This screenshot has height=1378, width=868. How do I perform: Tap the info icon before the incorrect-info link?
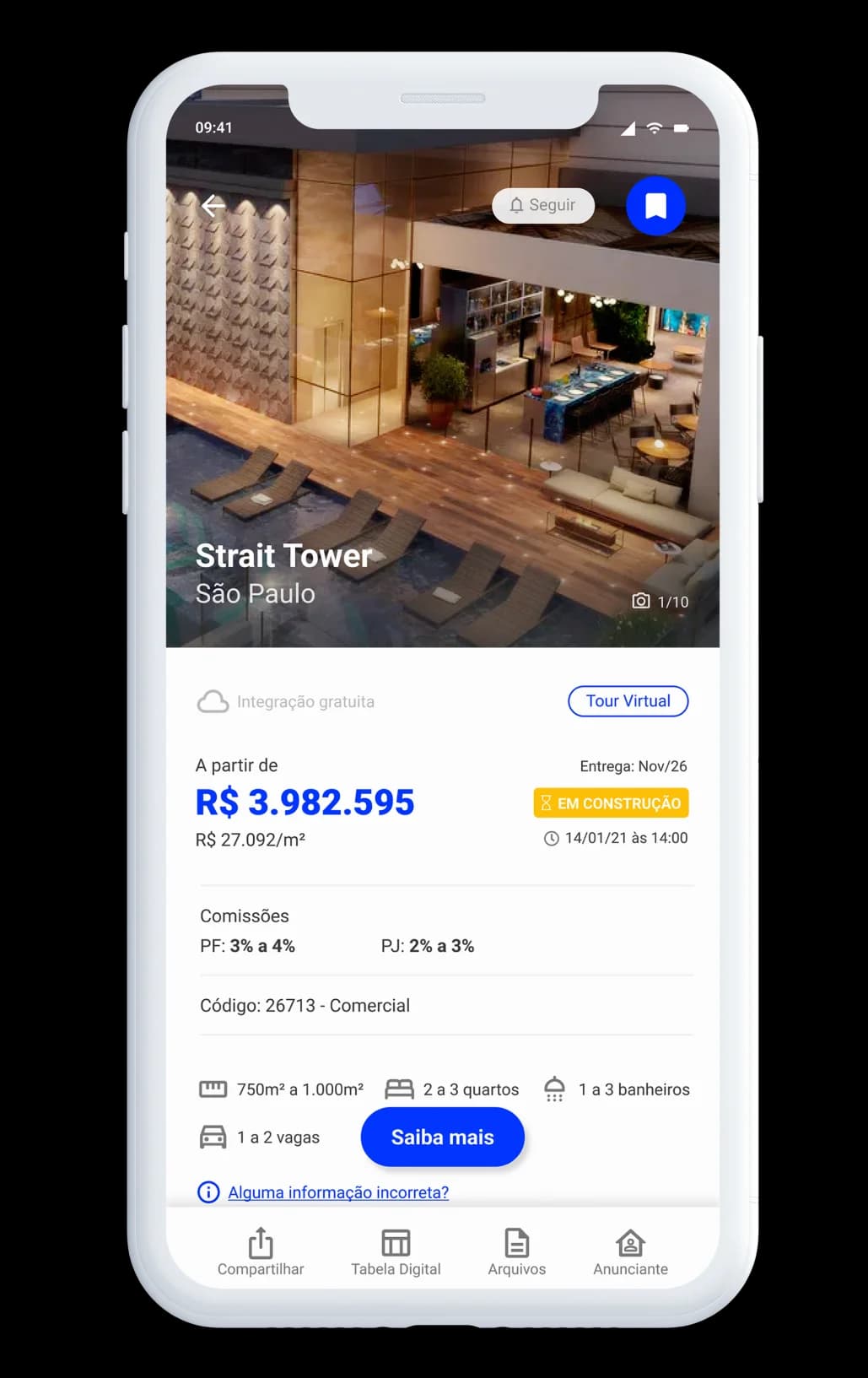pos(208,1192)
